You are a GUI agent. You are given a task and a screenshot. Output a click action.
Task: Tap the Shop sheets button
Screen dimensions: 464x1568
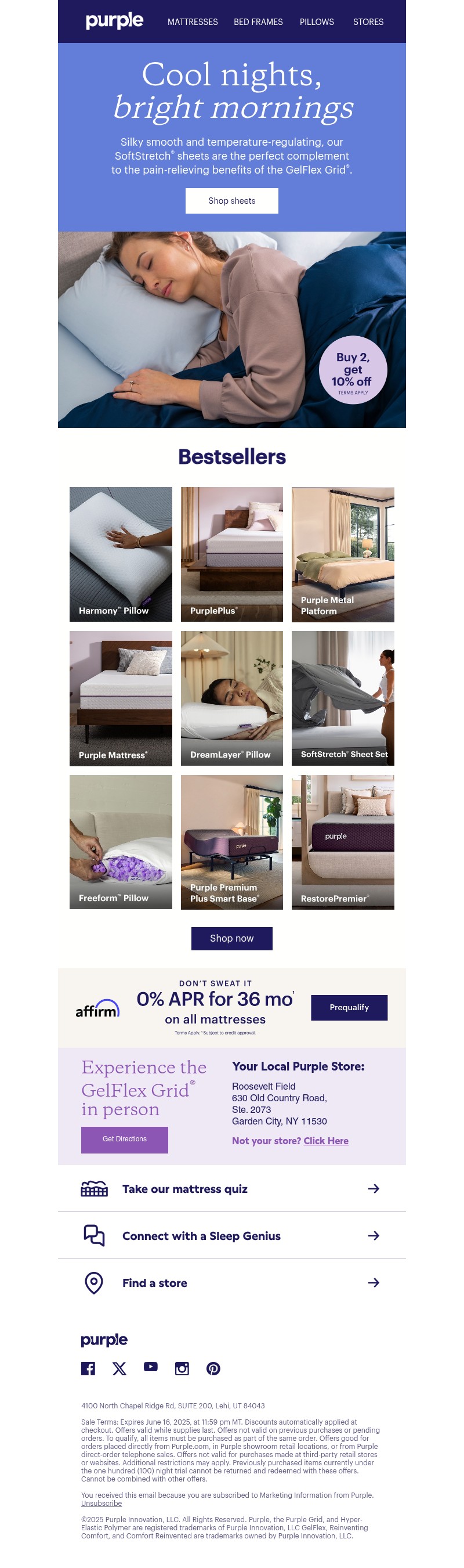[231, 201]
